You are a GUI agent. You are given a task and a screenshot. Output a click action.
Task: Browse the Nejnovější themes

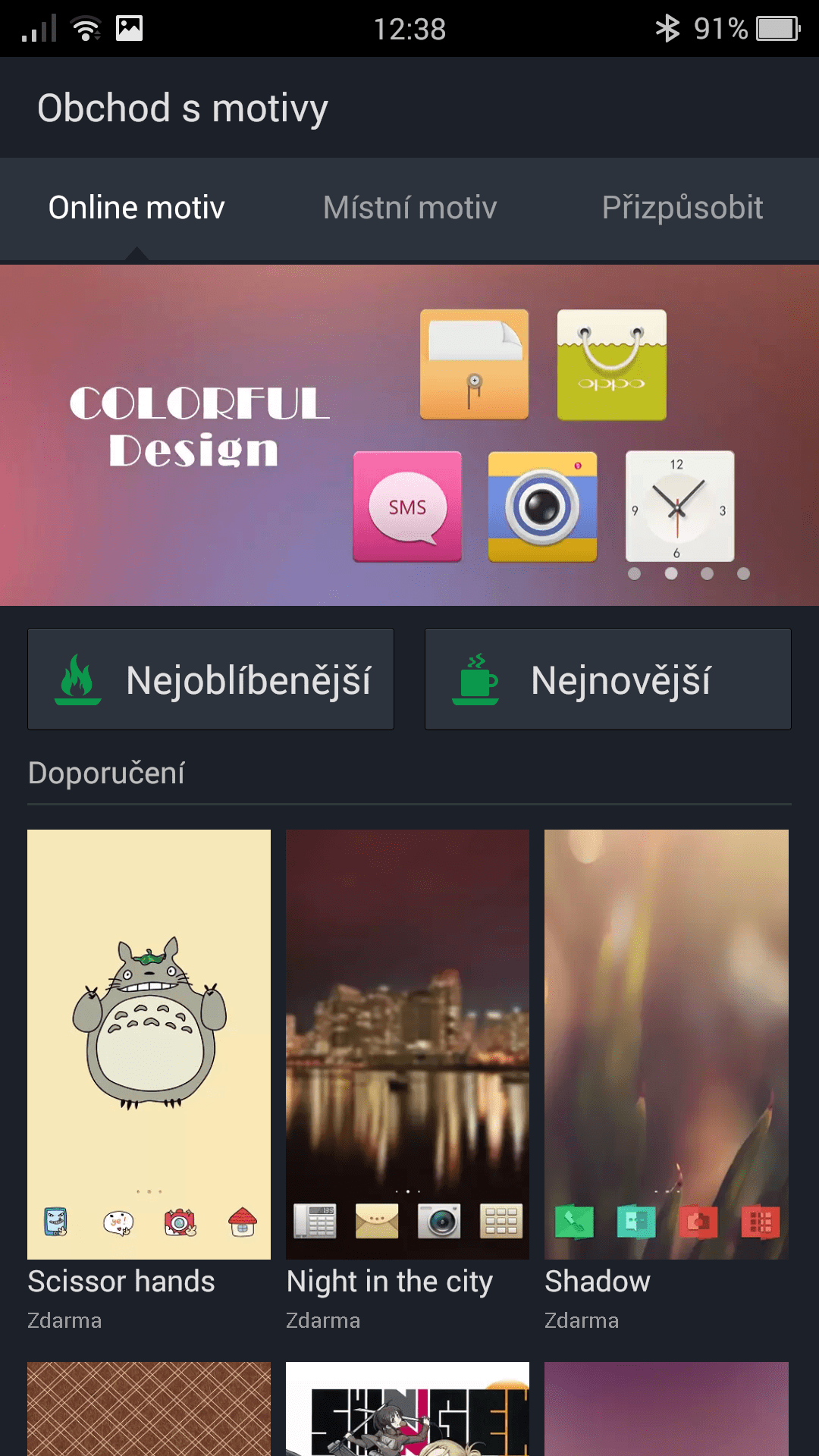pos(608,679)
